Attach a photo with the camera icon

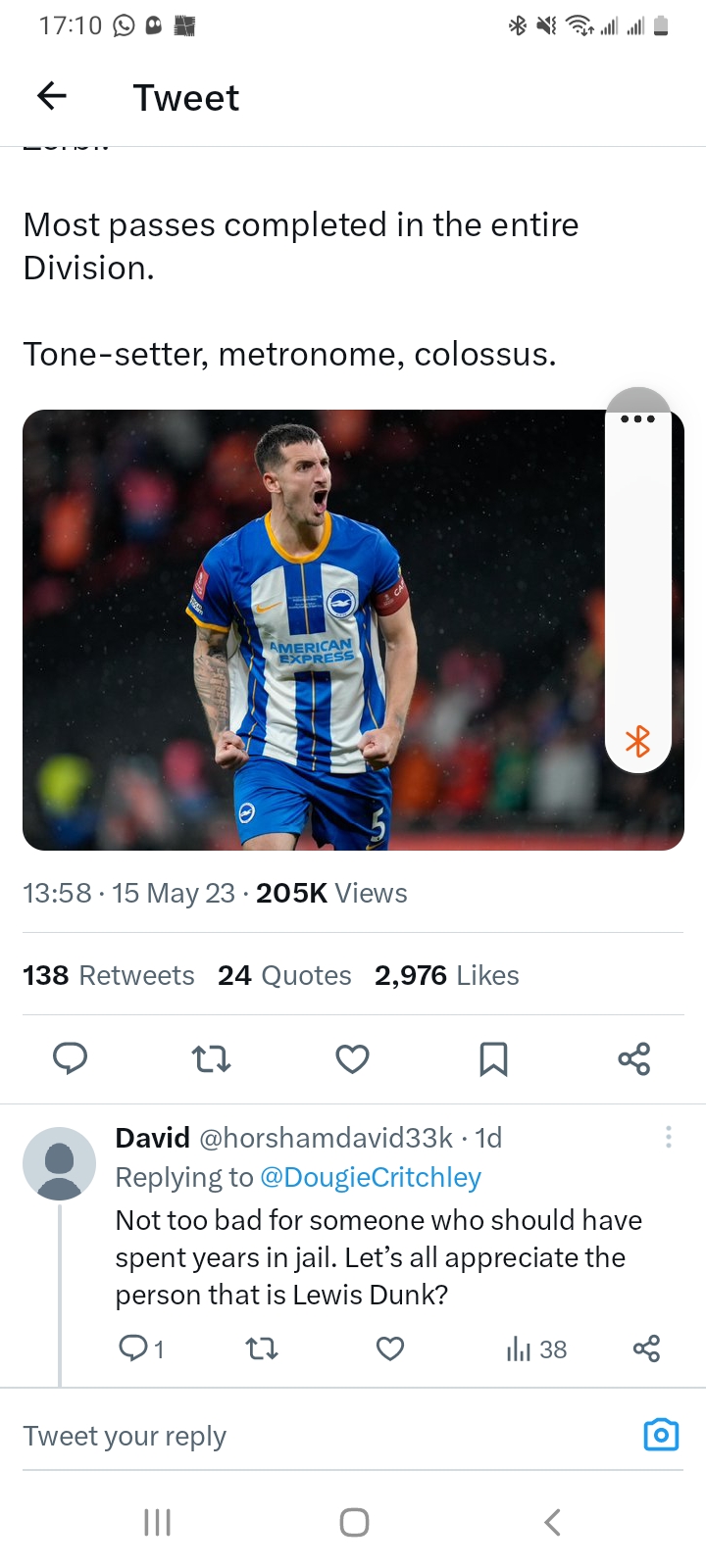[x=661, y=1435]
